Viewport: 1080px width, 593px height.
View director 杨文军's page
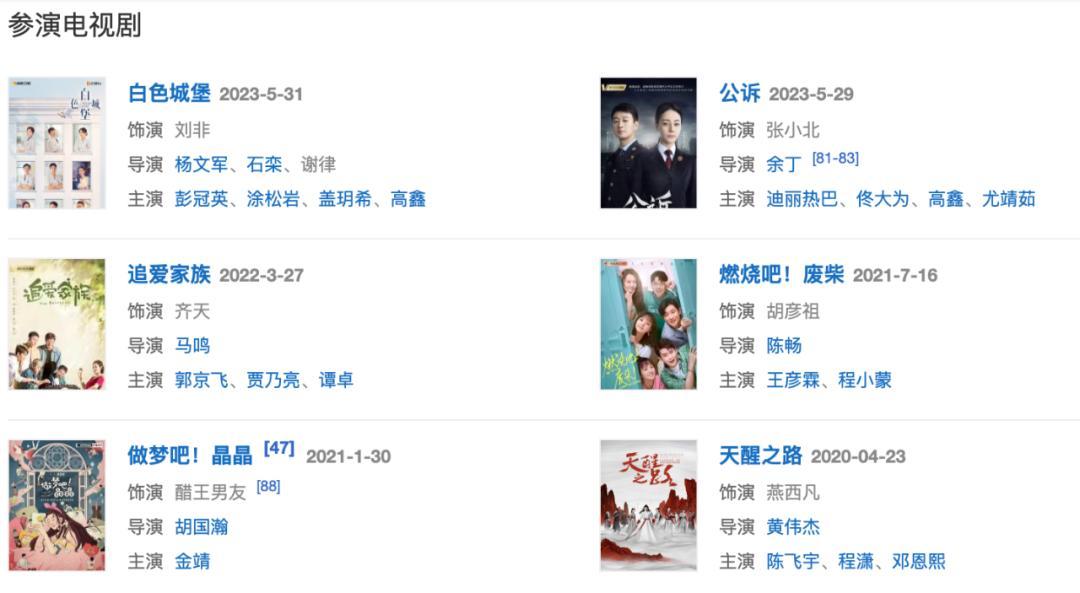click(201, 164)
